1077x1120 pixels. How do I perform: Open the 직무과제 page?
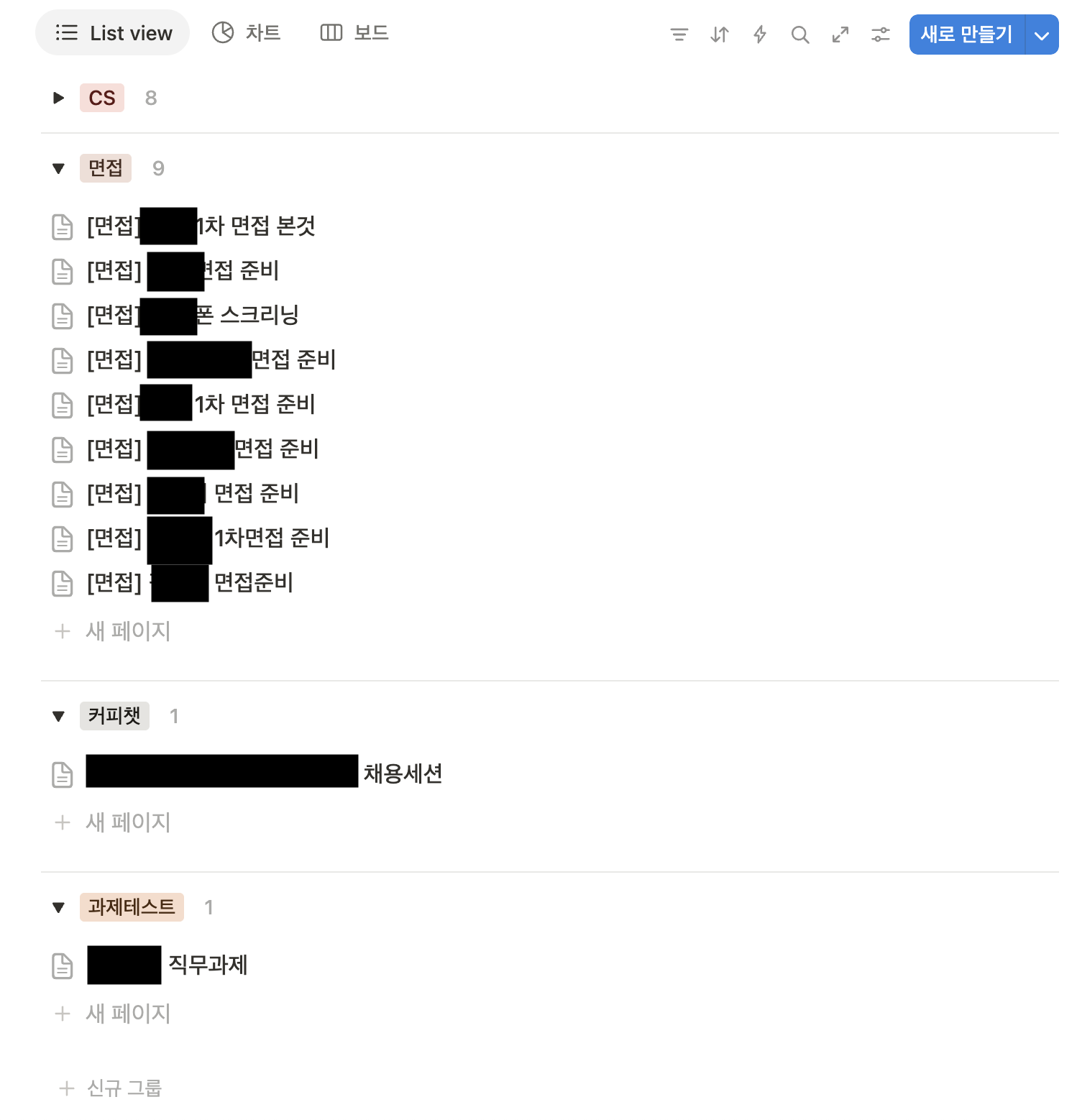[x=208, y=965]
